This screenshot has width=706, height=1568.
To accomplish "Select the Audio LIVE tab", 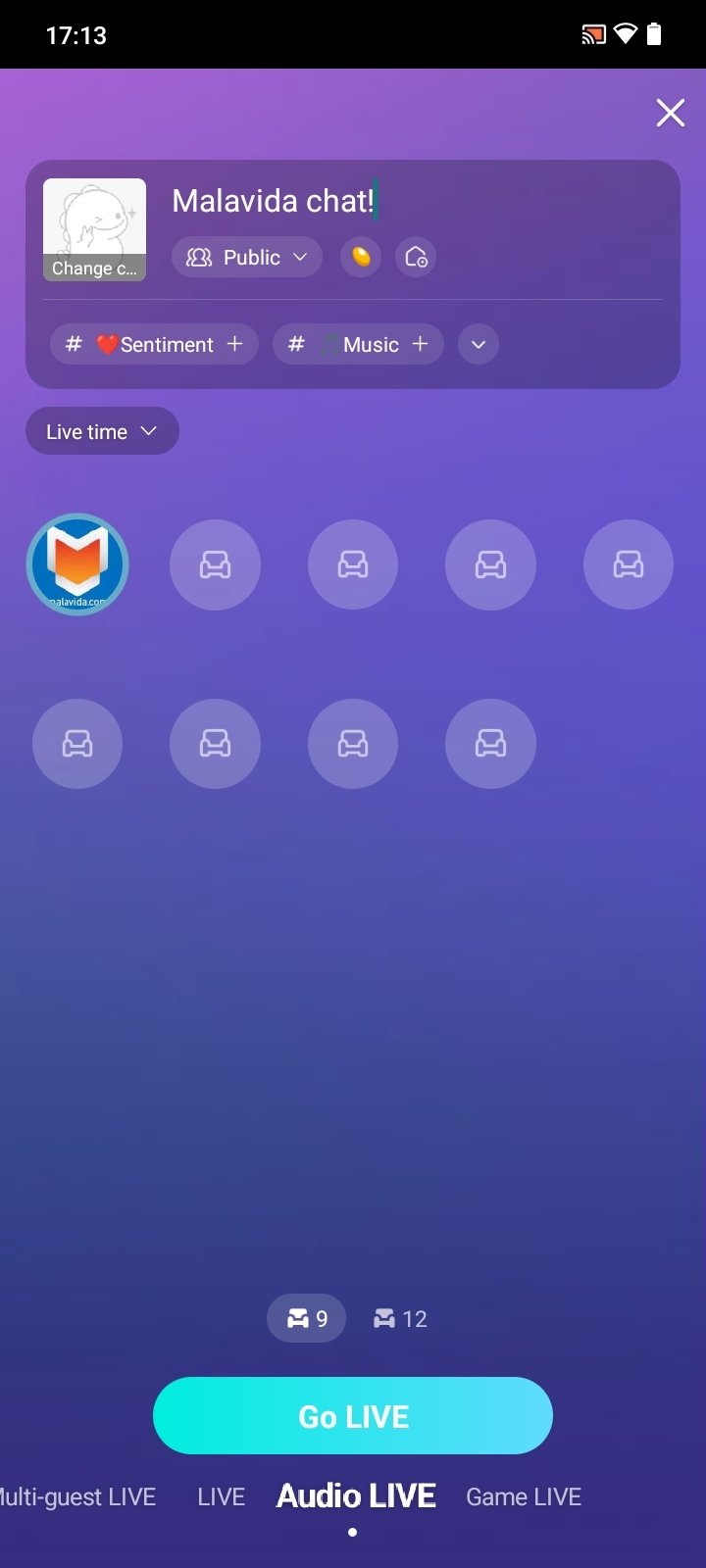I will [x=356, y=1495].
